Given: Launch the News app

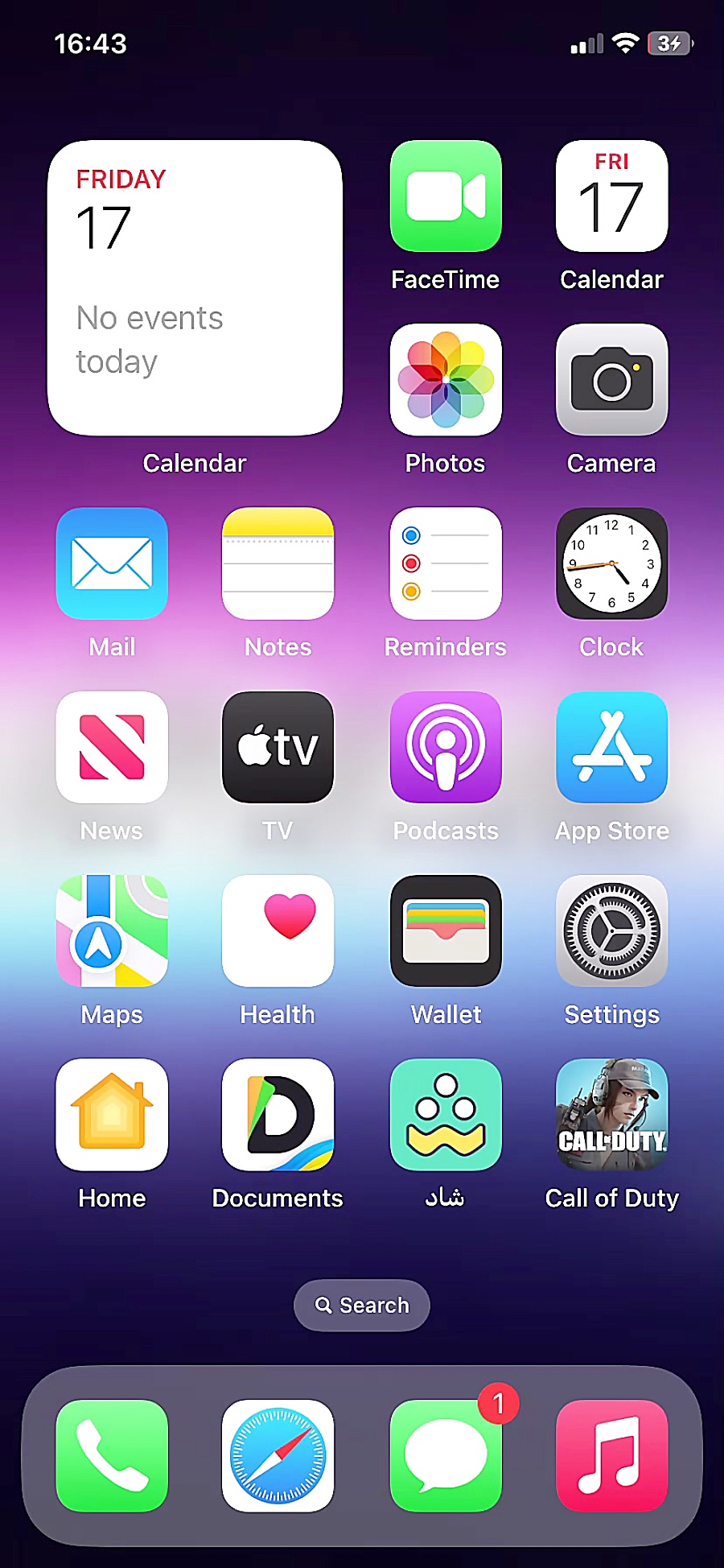Looking at the screenshot, I should click(112, 747).
